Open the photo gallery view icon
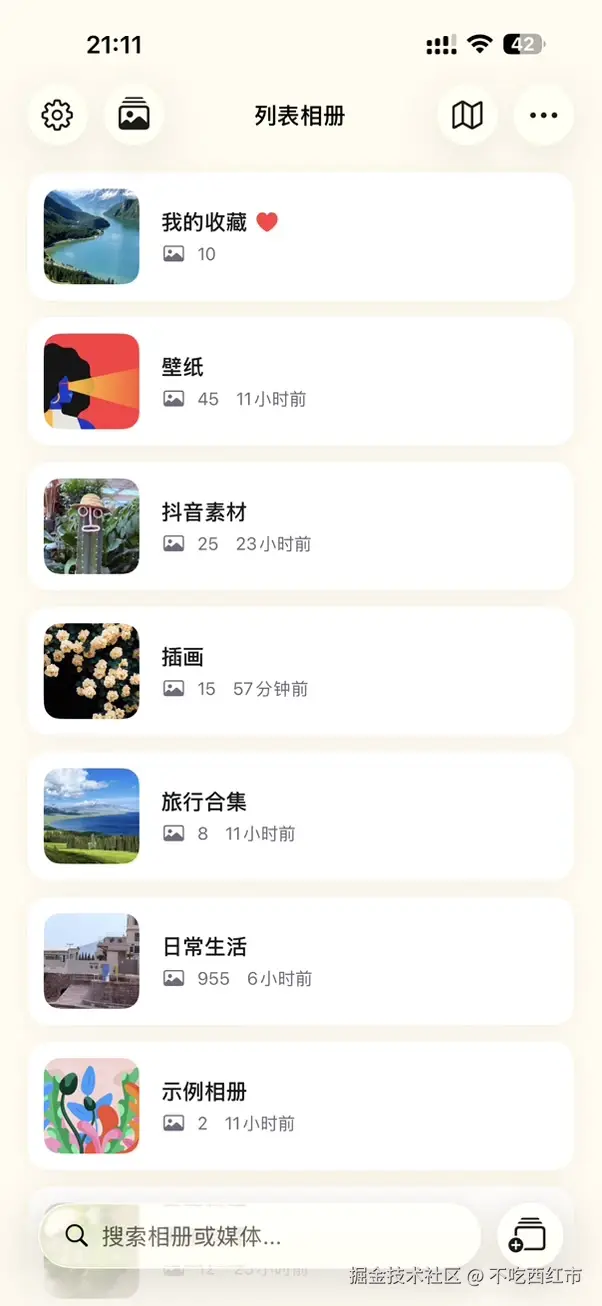This screenshot has width=602, height=1306. (x=134, y=115)
